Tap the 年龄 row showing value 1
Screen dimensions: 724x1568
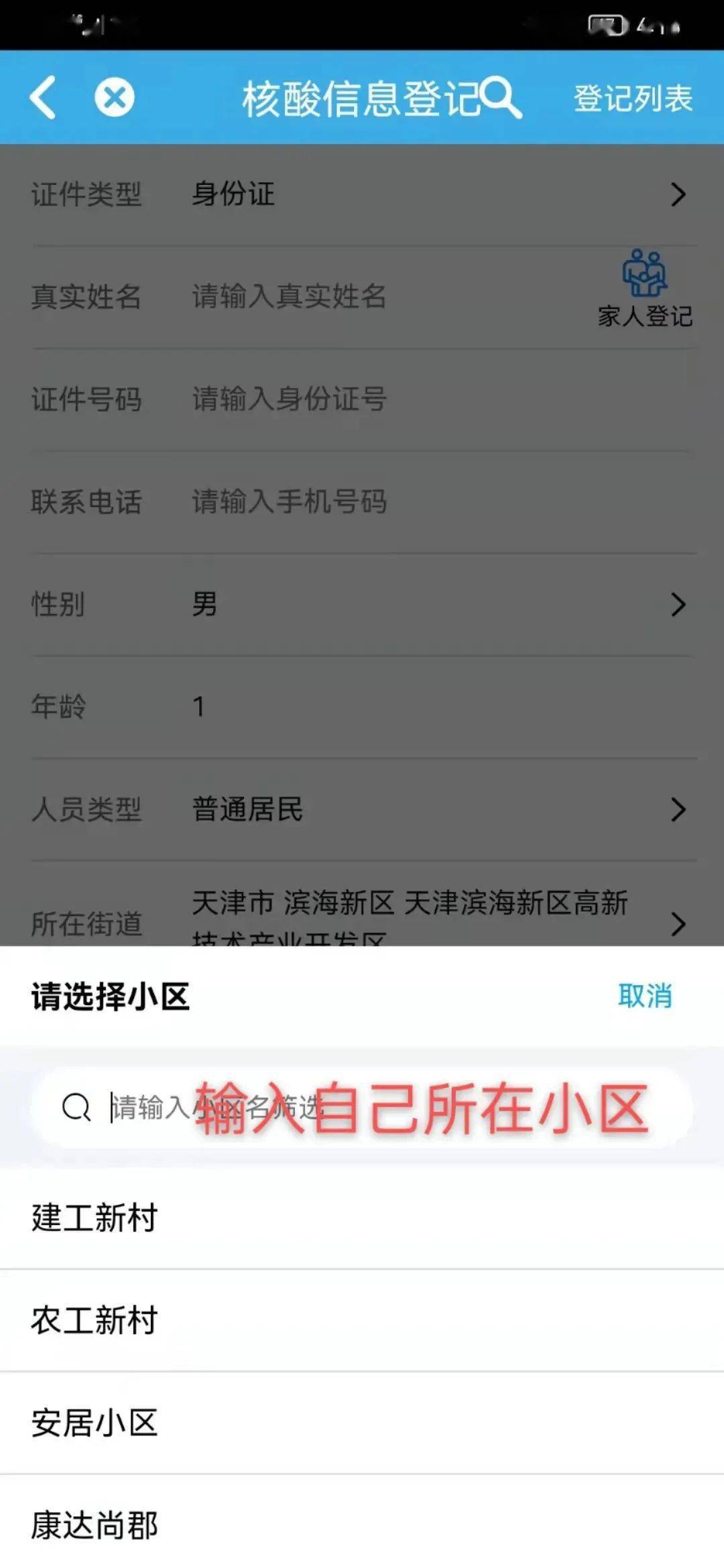tap(362, 704)
